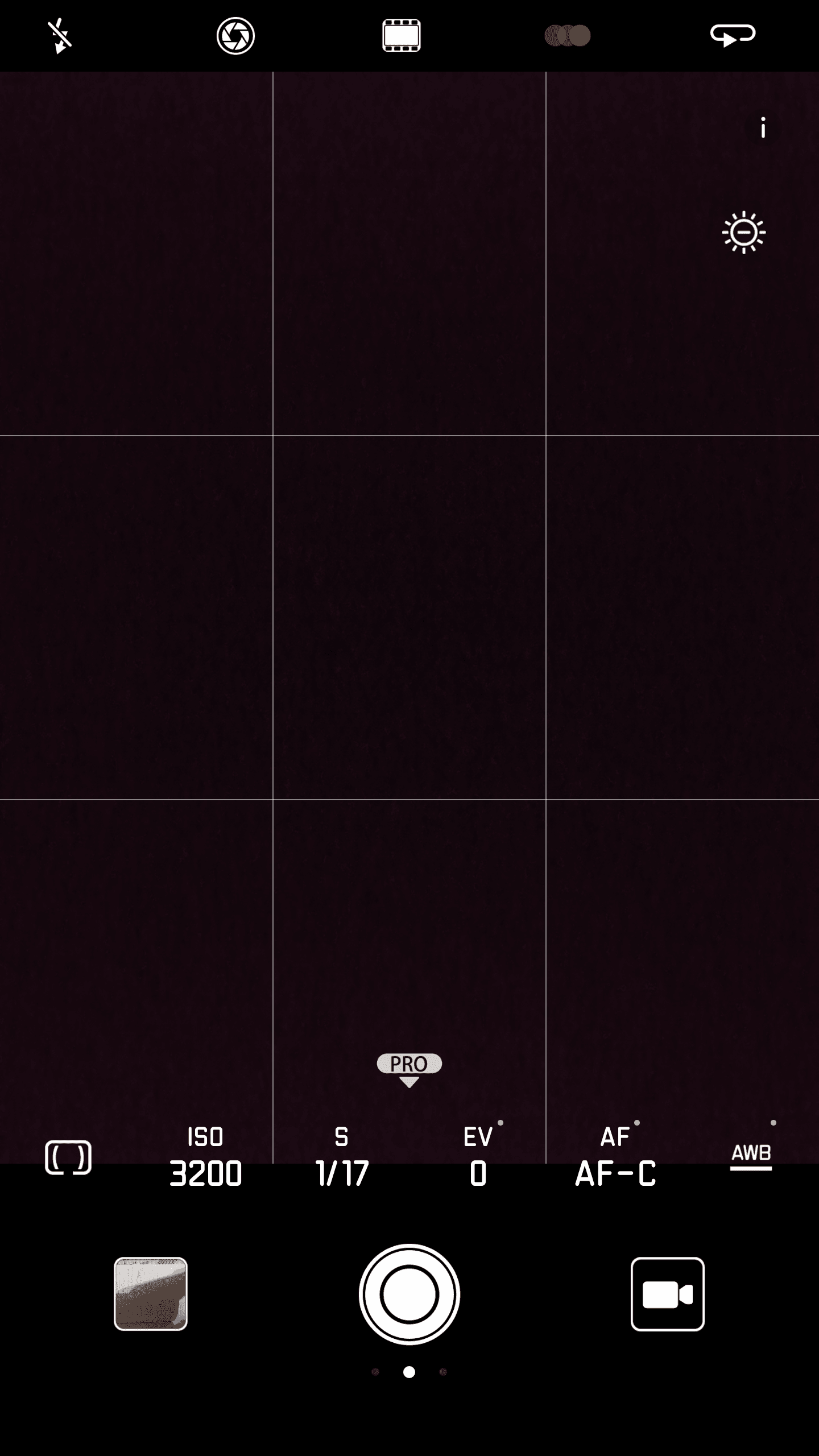Viewport: 819px width, 1456px height.
Task: Open the color filter options
Action: click(568, 36)
